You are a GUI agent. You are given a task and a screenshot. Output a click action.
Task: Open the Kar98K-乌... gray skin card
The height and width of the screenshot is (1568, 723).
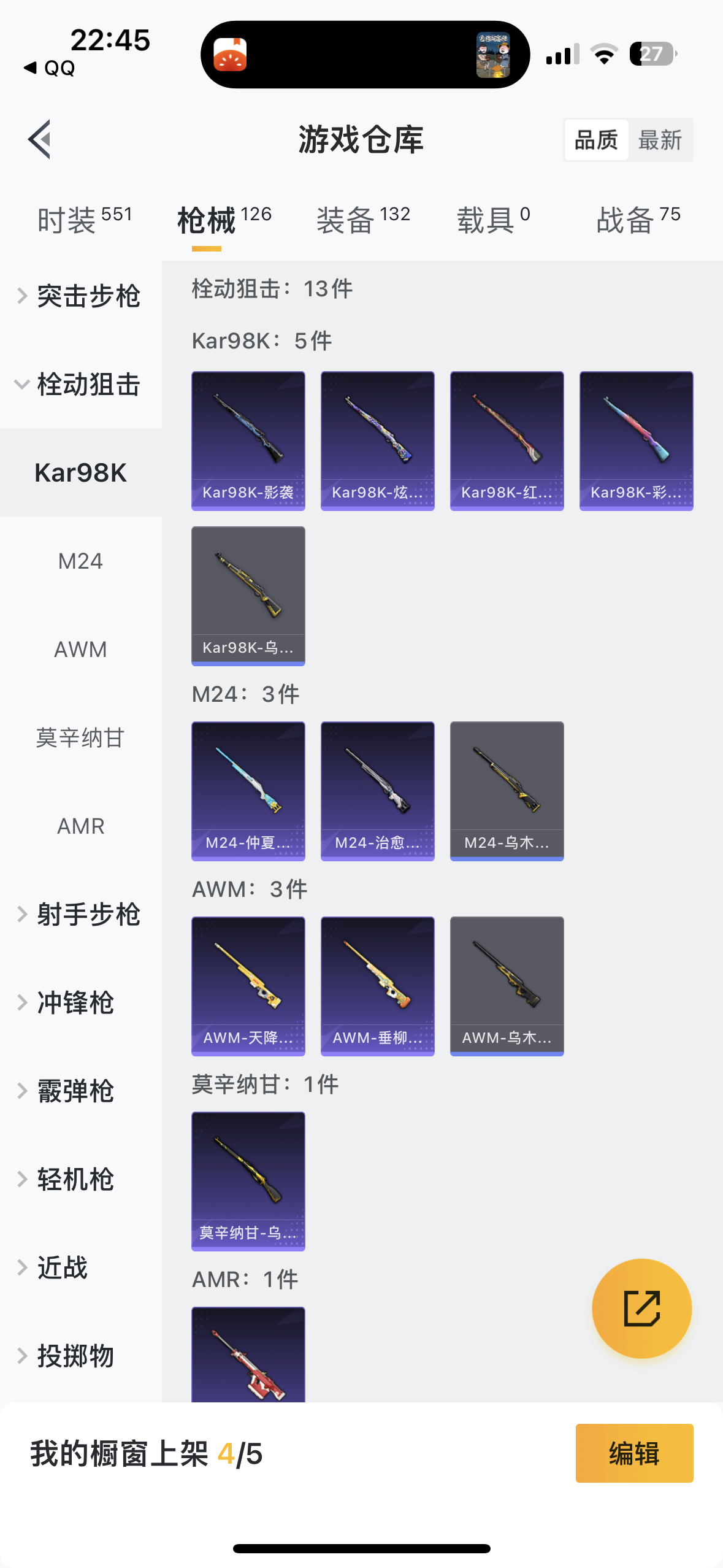[248, 596]
